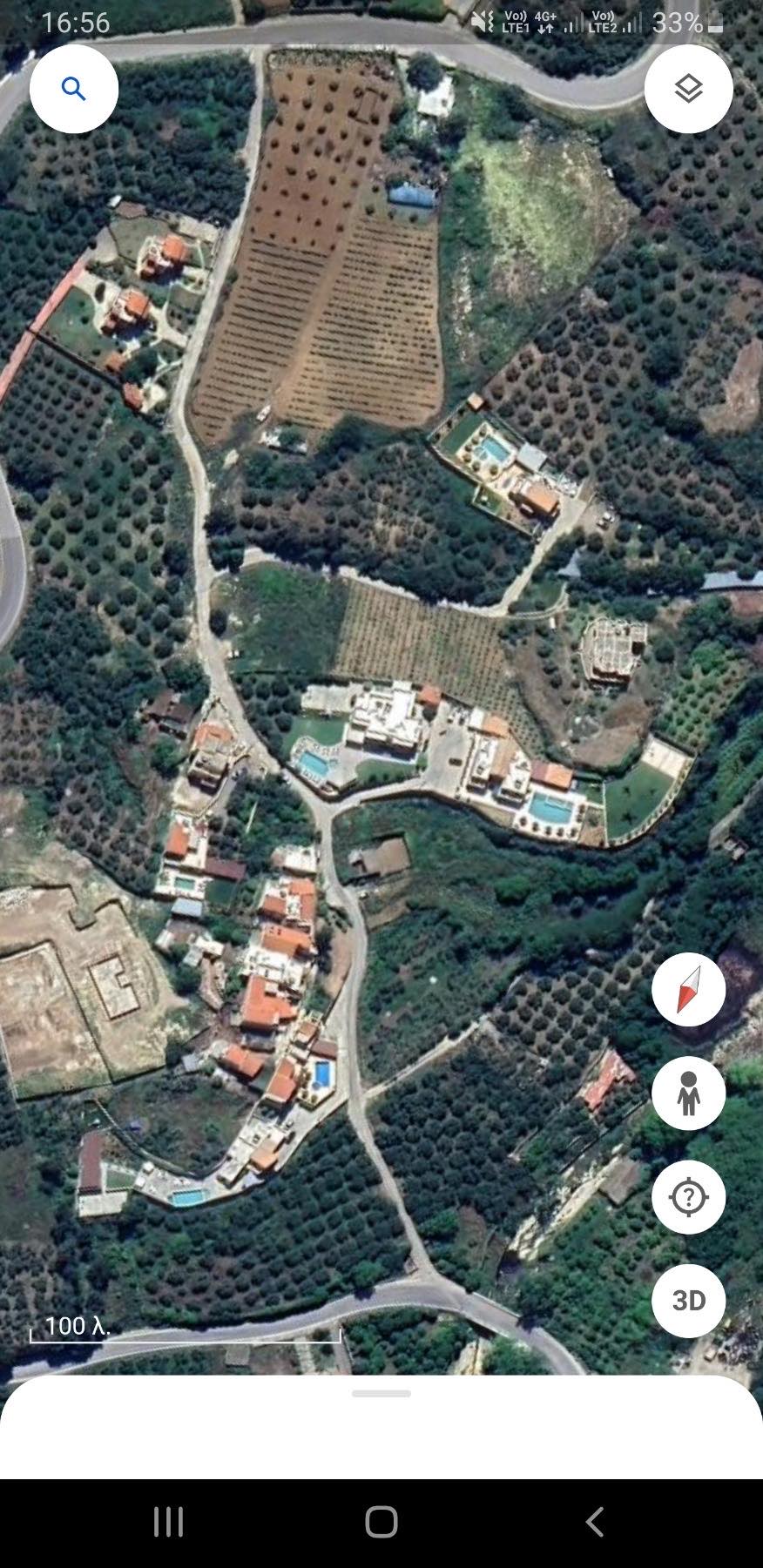Go back using system navigation
The image size is (763, 1568).
pyautogui.click(x=595, y=1522)
